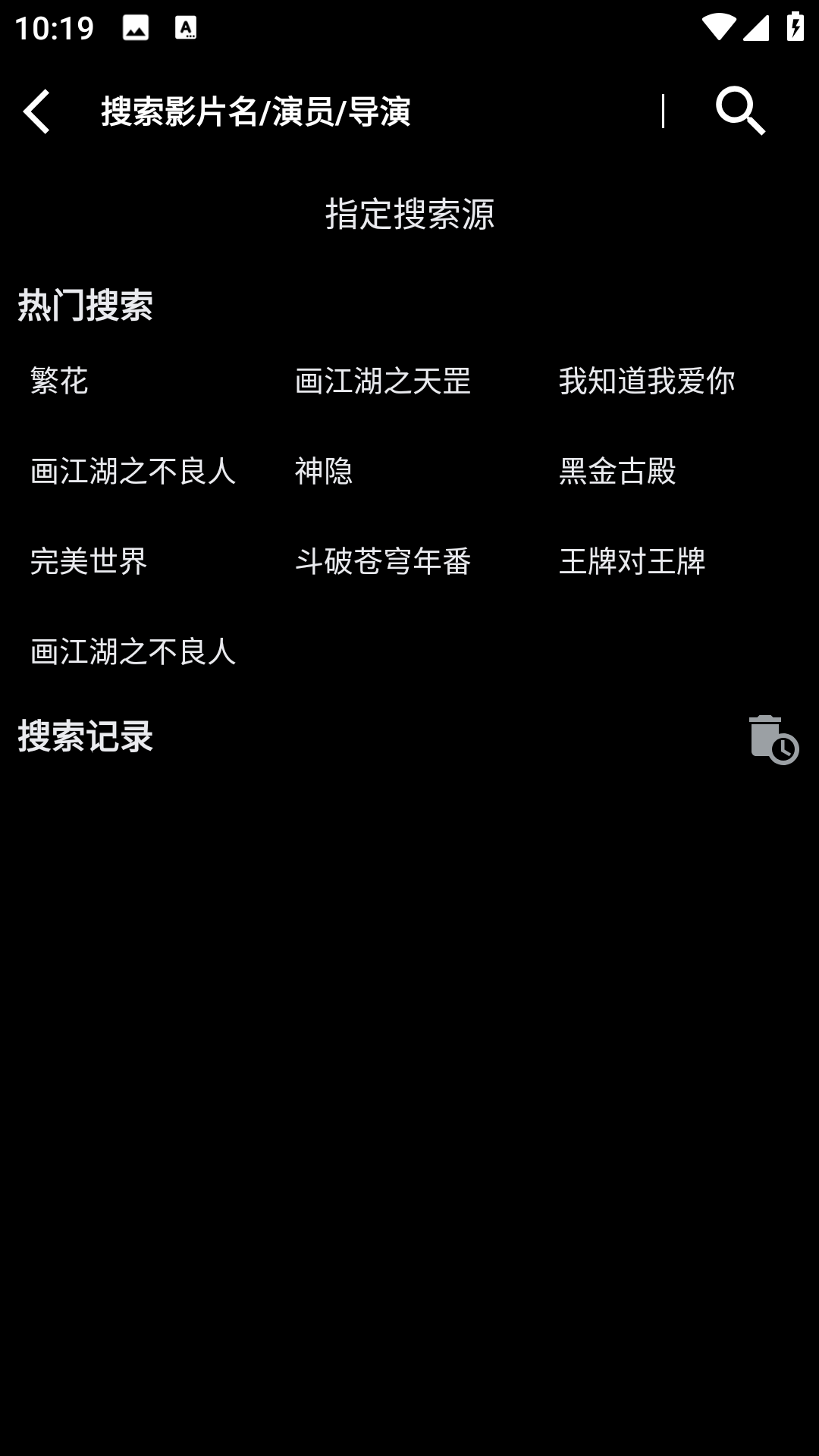The height and width of the screenshot is (1456, 819).
Task: Tap the back arrow icon
Action: tap(36, 111)
